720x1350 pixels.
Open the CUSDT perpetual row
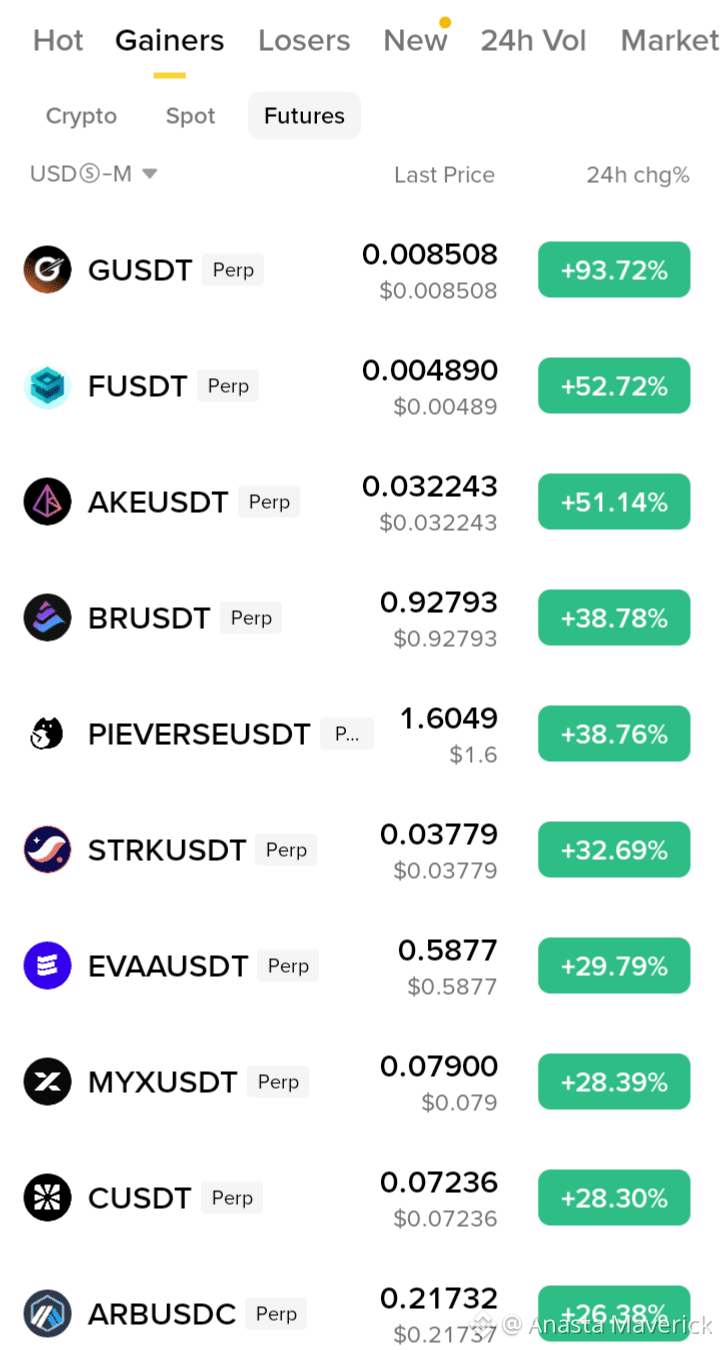pyautogui.click(x=360, y=1198)
